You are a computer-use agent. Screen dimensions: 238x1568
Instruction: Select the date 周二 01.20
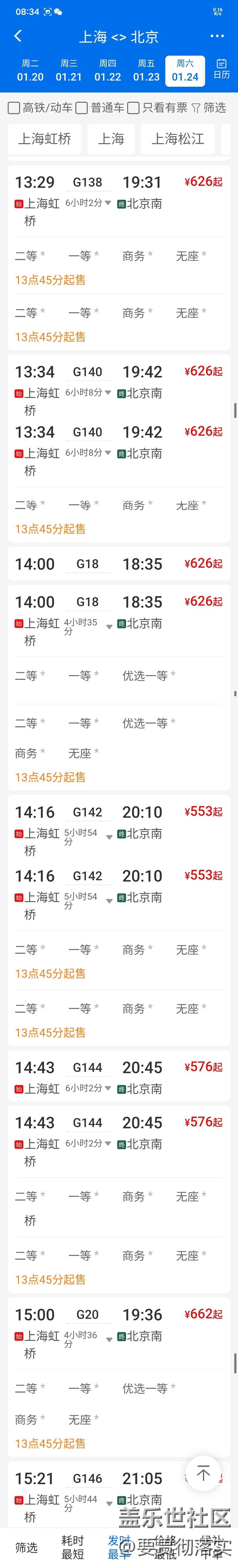click(30, 71)
